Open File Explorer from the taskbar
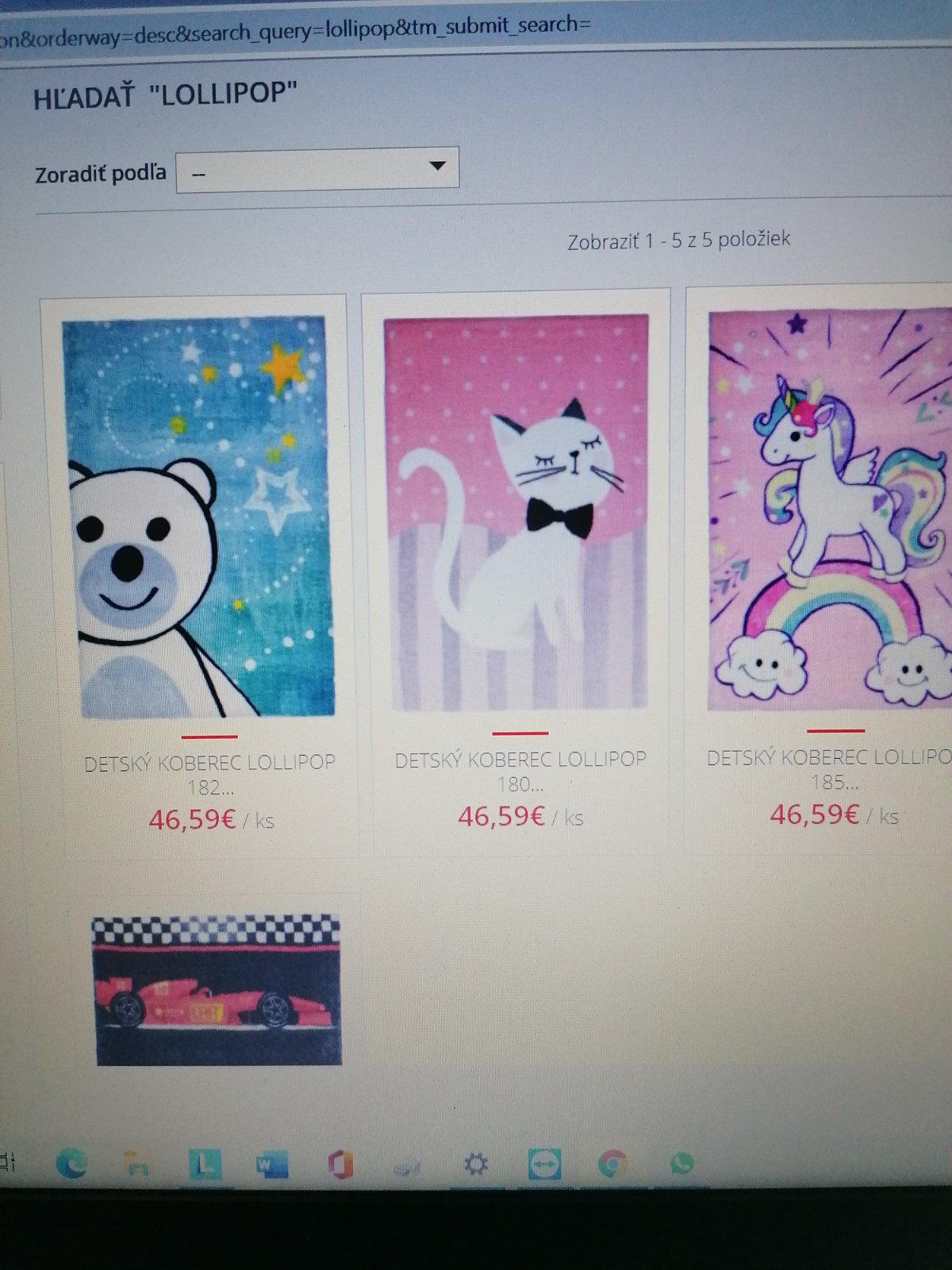Image resolution: width=952 pixels, height=1270 pixels. [x=137, y=1164]
